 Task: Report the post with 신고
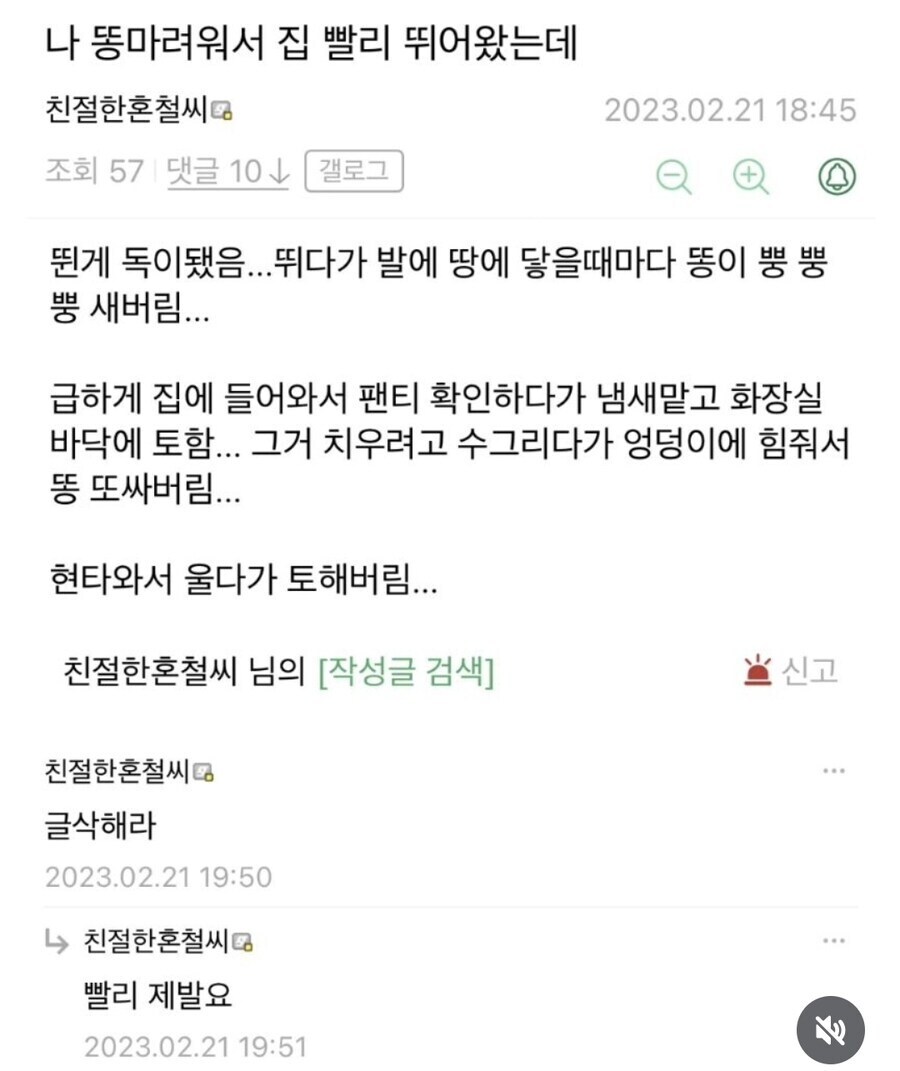click(x=792, y=671)
